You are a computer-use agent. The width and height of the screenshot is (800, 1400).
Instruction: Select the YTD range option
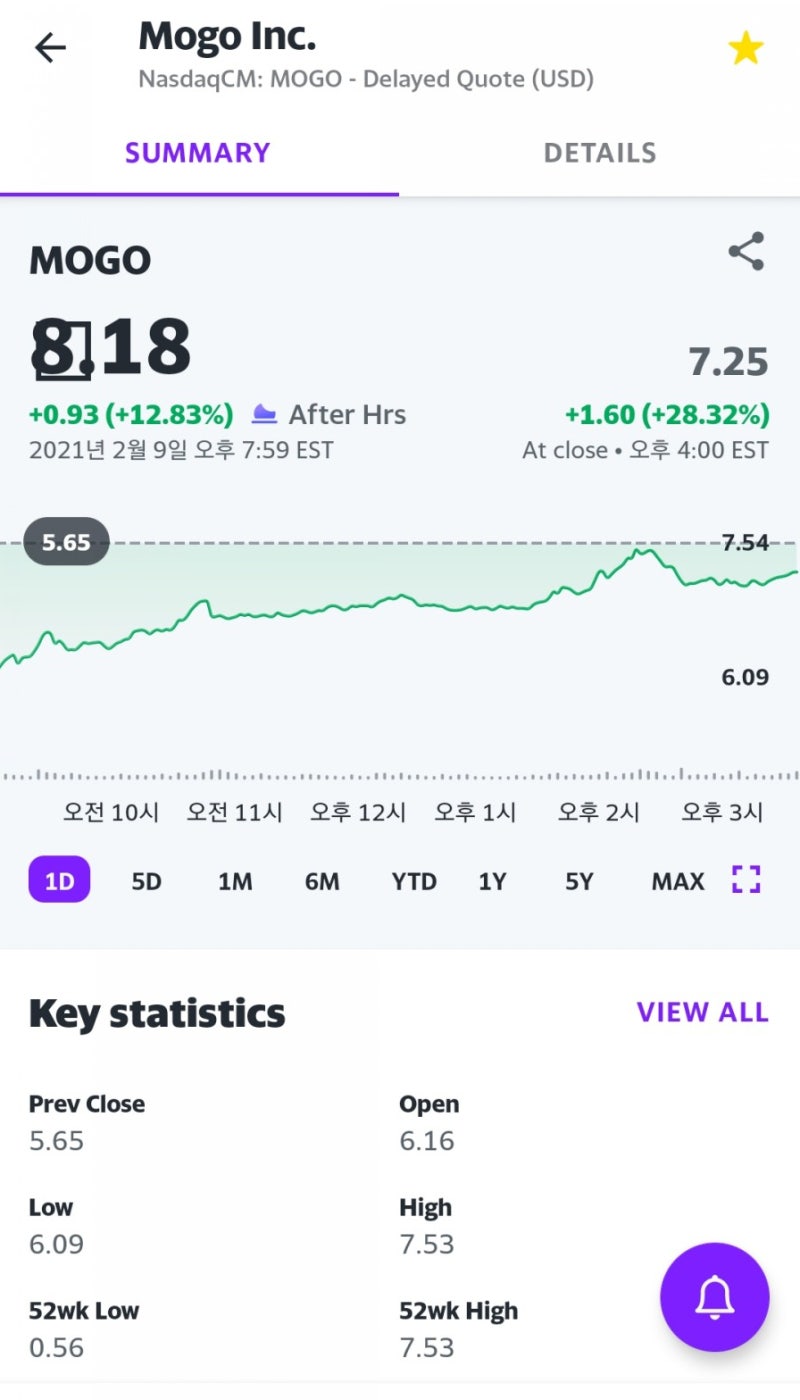point(413,881)
